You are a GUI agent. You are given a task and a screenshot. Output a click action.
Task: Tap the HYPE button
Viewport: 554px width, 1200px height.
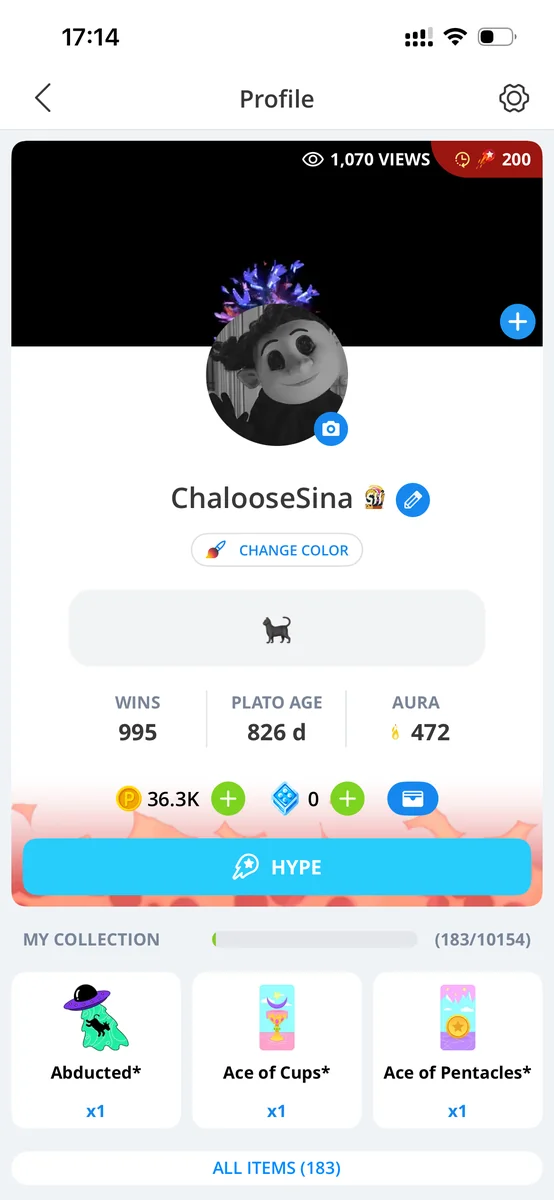277,867
